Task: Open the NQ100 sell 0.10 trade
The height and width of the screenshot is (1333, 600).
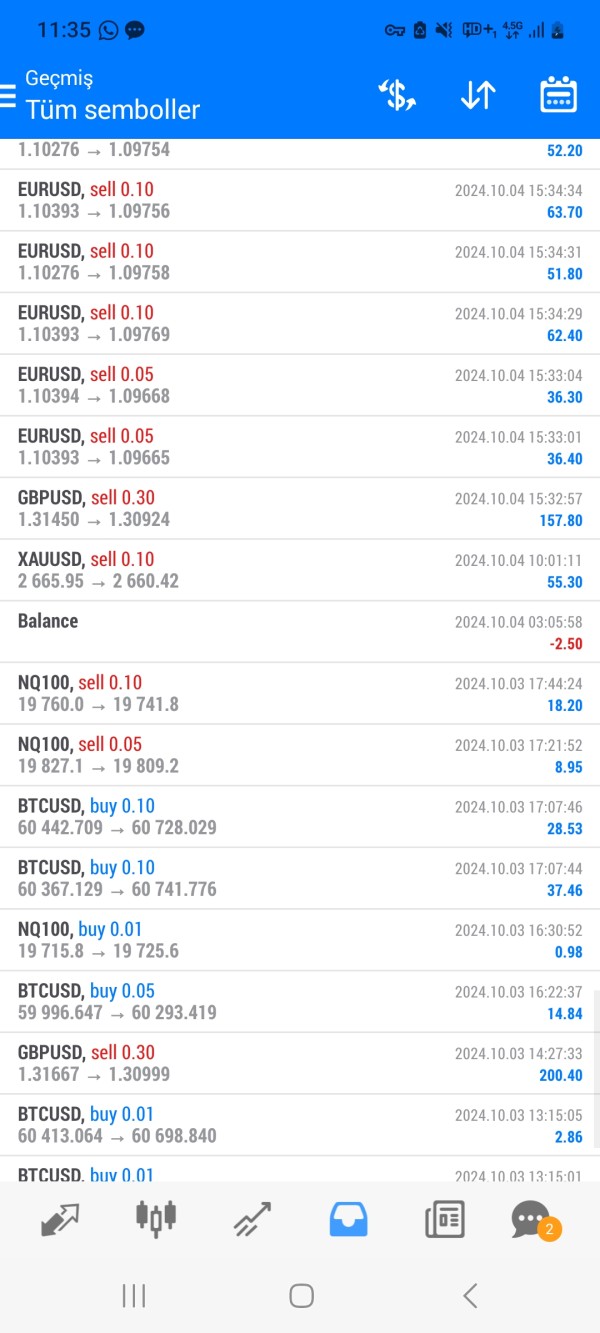Action: pos(300,694)
